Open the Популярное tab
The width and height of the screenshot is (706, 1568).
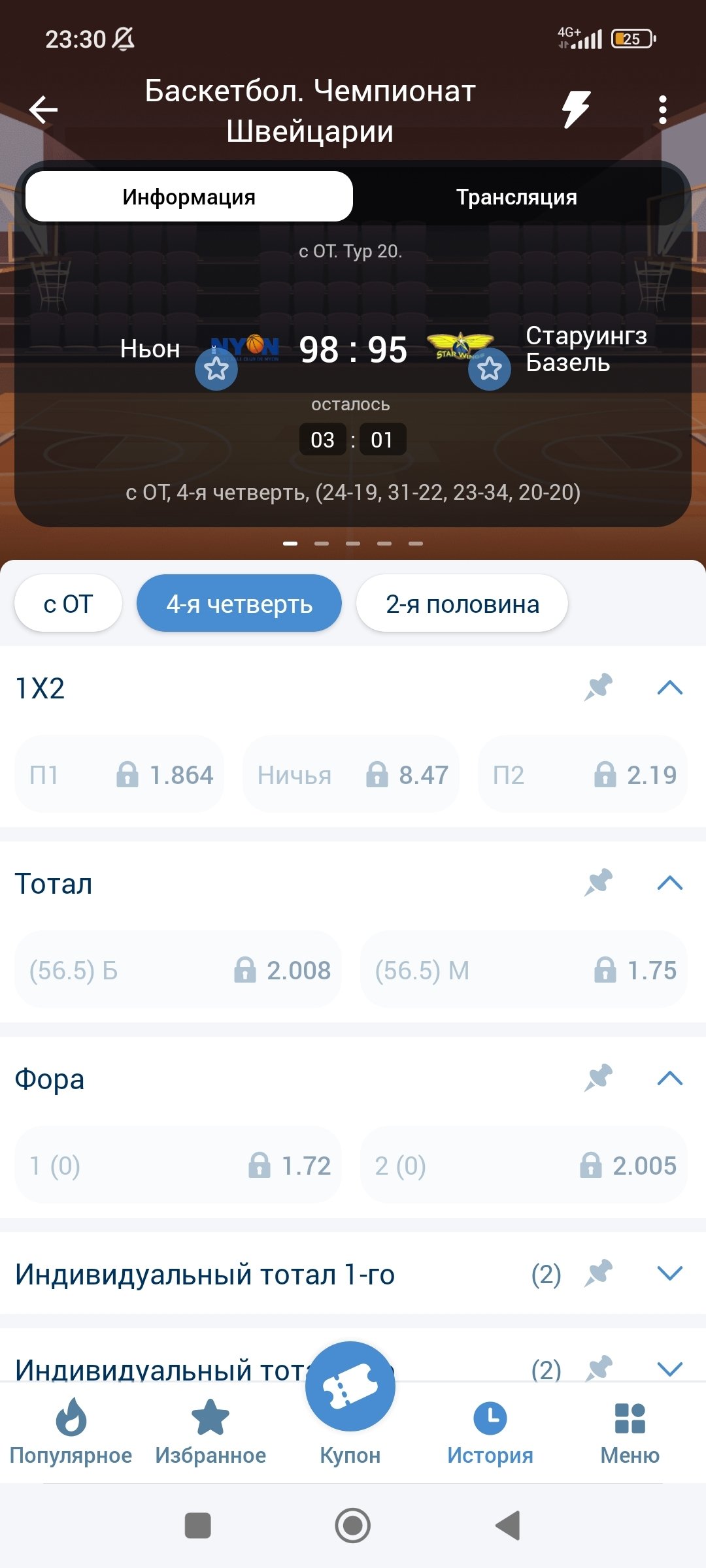pos(71,1431)
